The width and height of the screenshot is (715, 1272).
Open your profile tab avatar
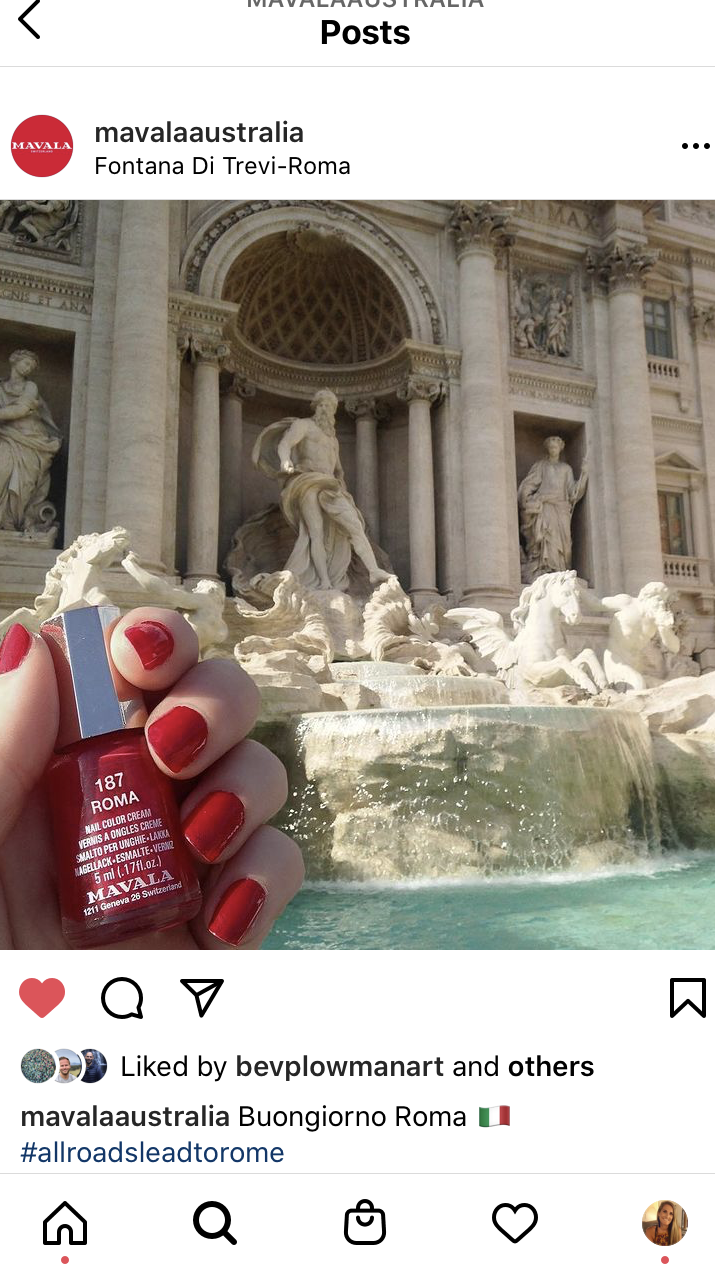pyautogui.click(x=664, y=1222)
